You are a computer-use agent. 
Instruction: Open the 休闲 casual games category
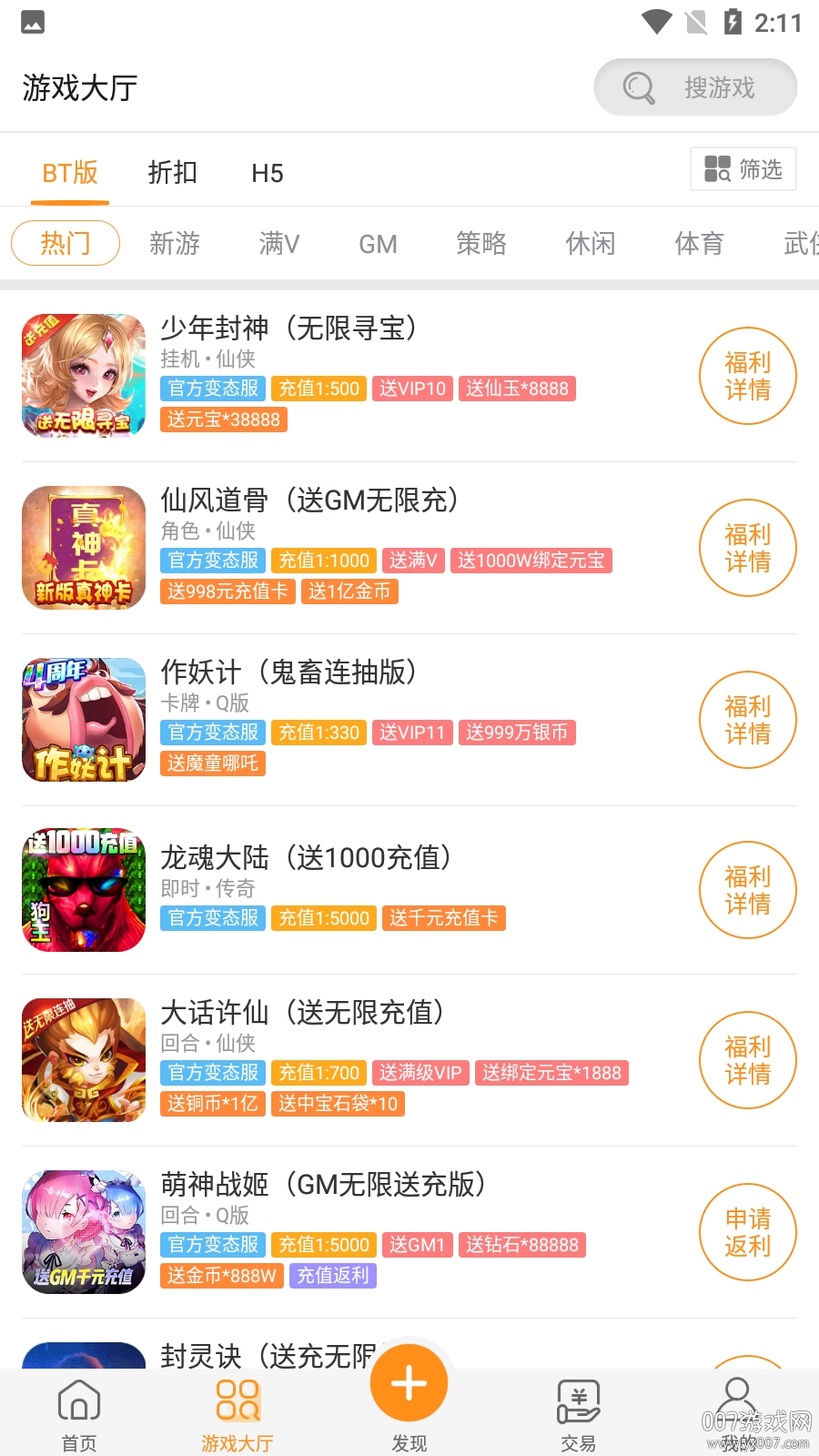590,243
